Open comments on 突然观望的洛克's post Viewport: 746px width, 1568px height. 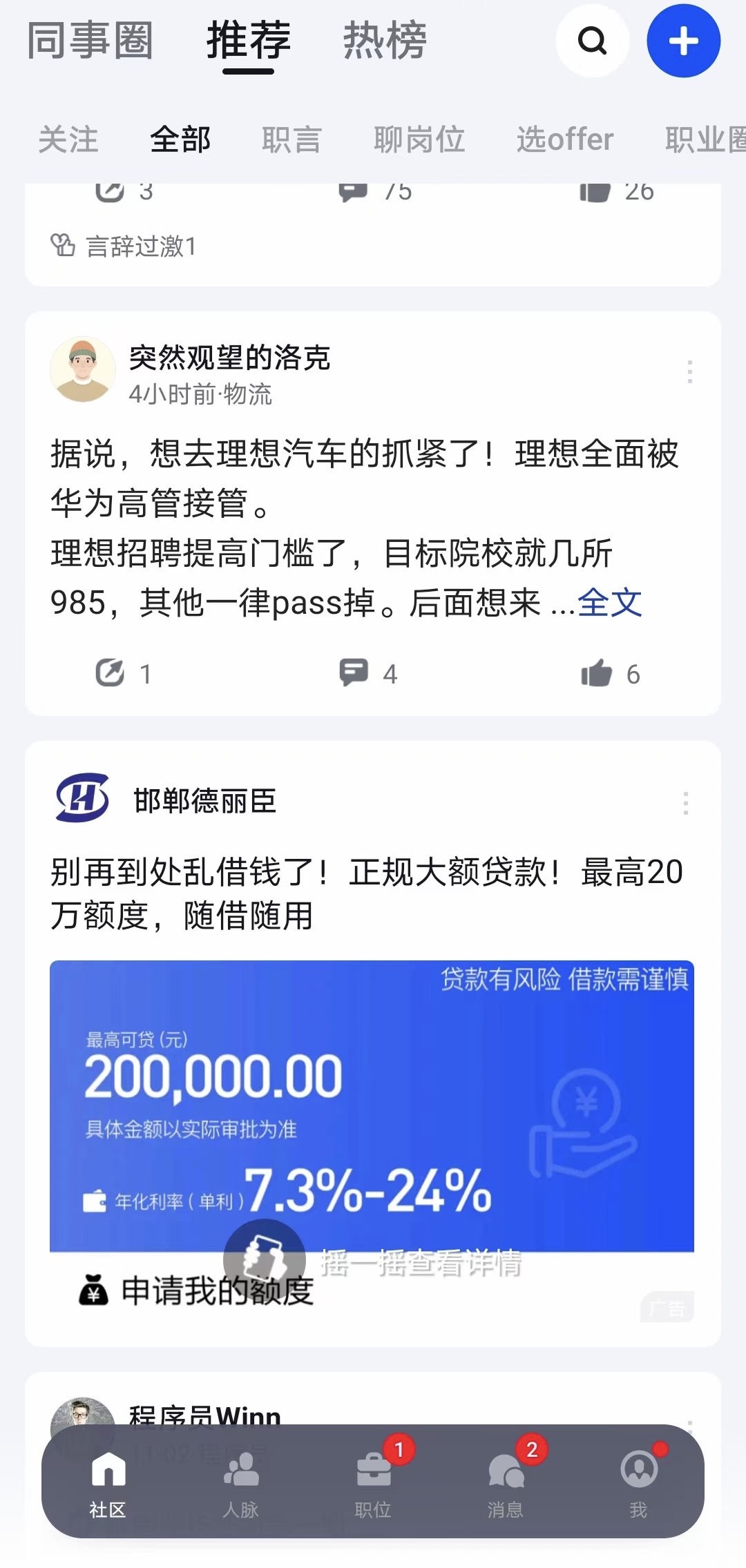(354, 672)
